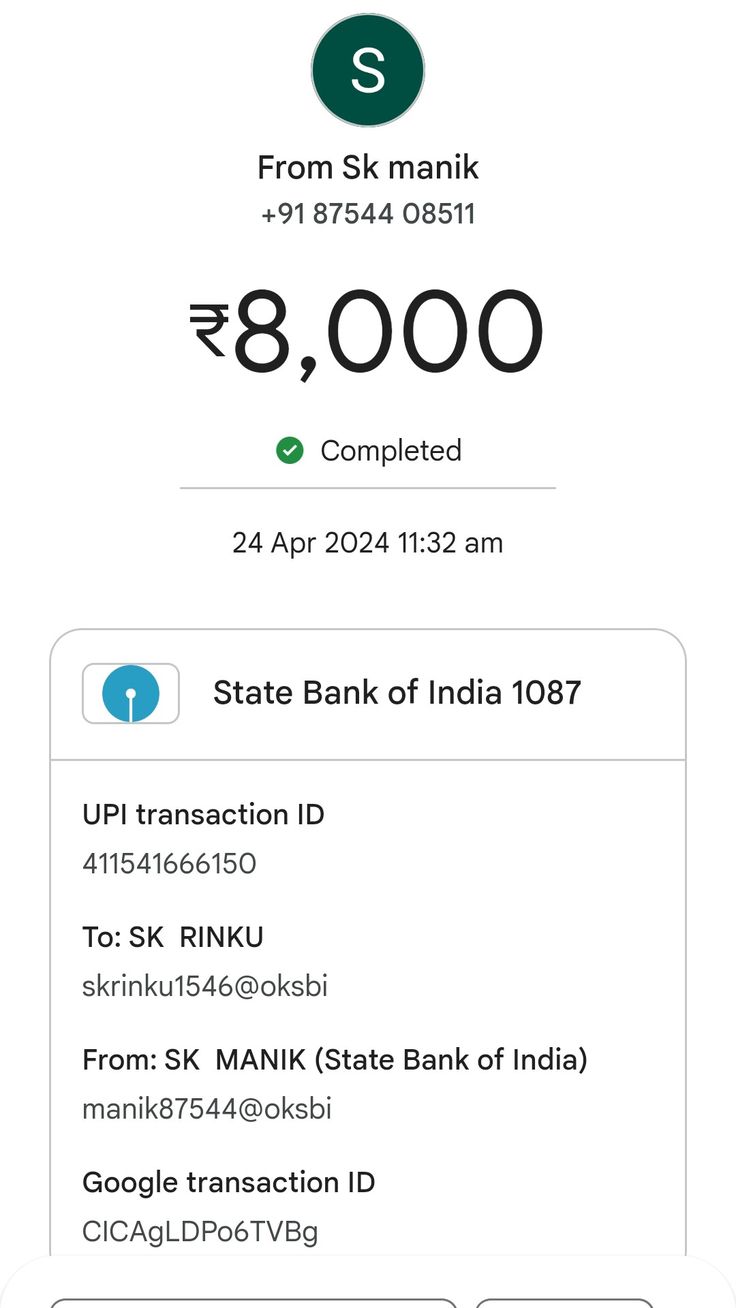Open Sk manik's profile avatar
The image size is (736, 1308).
pos(368,70)
